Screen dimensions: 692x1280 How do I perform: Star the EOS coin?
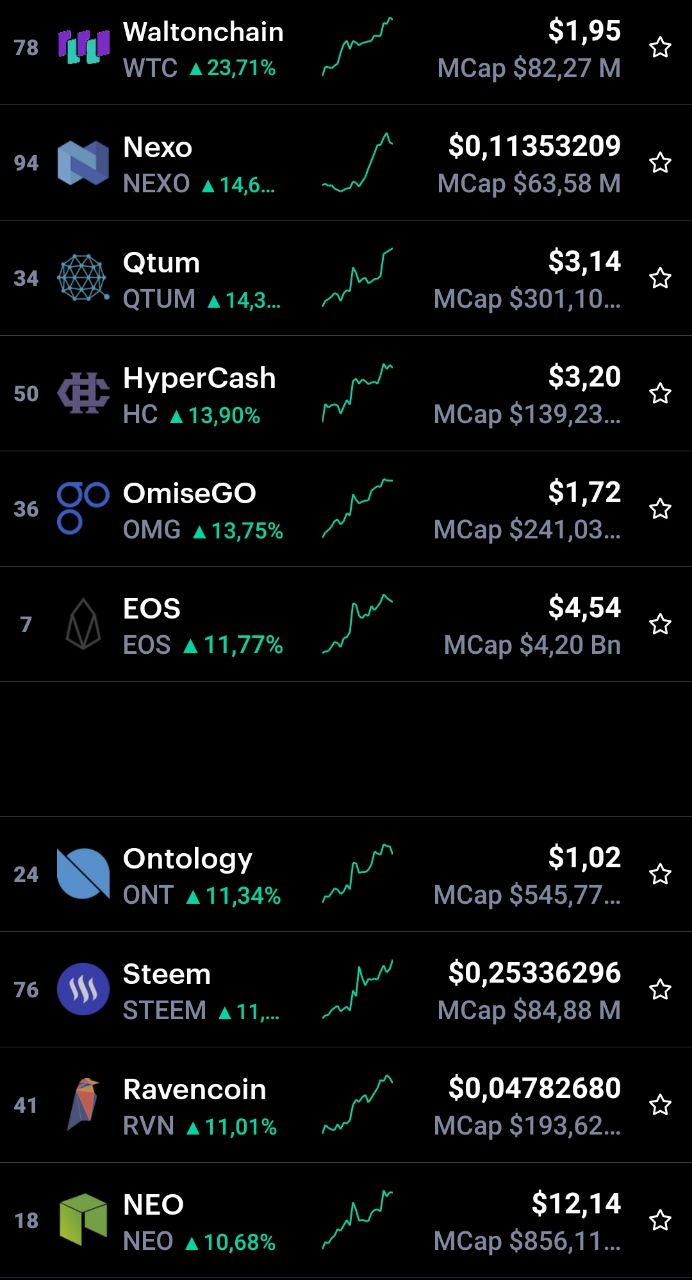pos(660,624)
